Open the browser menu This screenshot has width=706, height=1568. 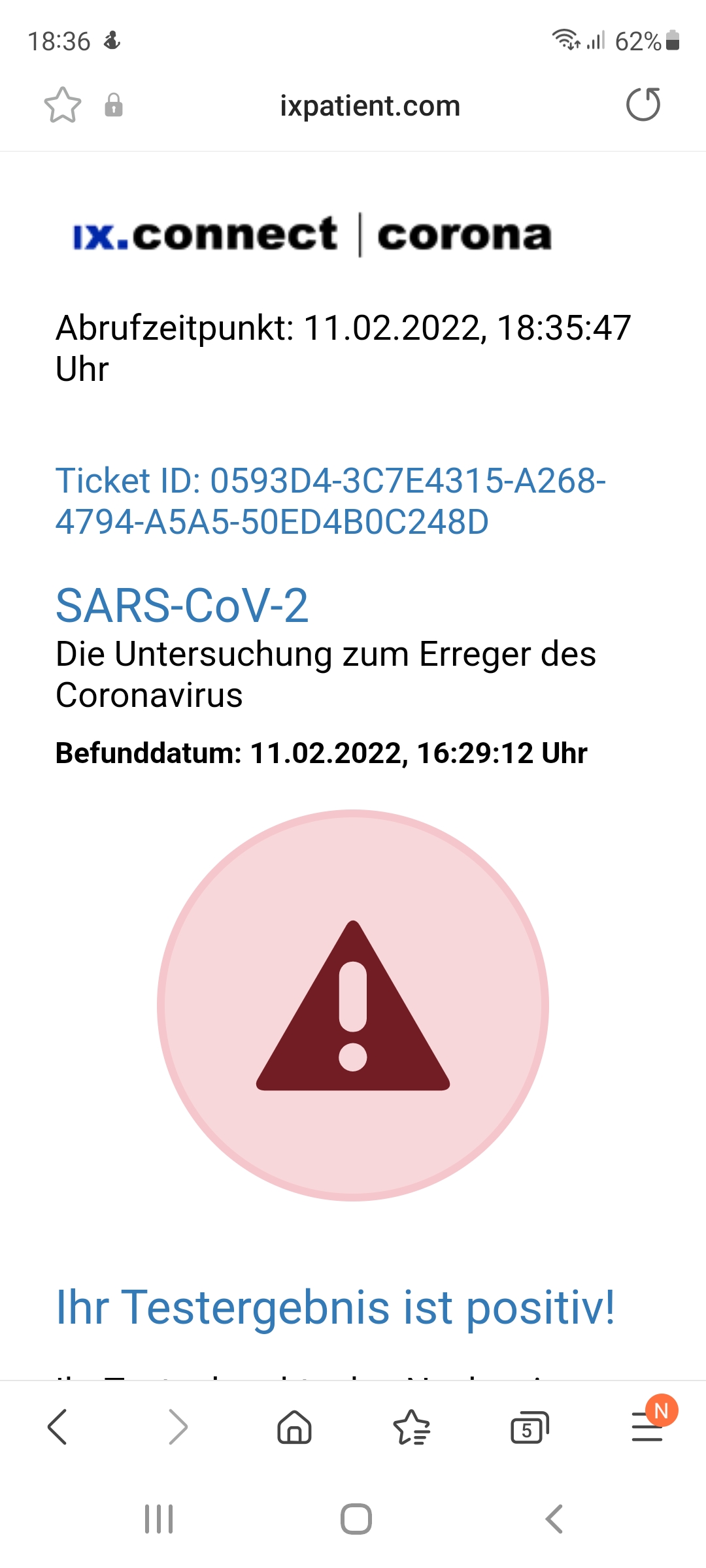pyautogui.click(x=647, y=1427)
